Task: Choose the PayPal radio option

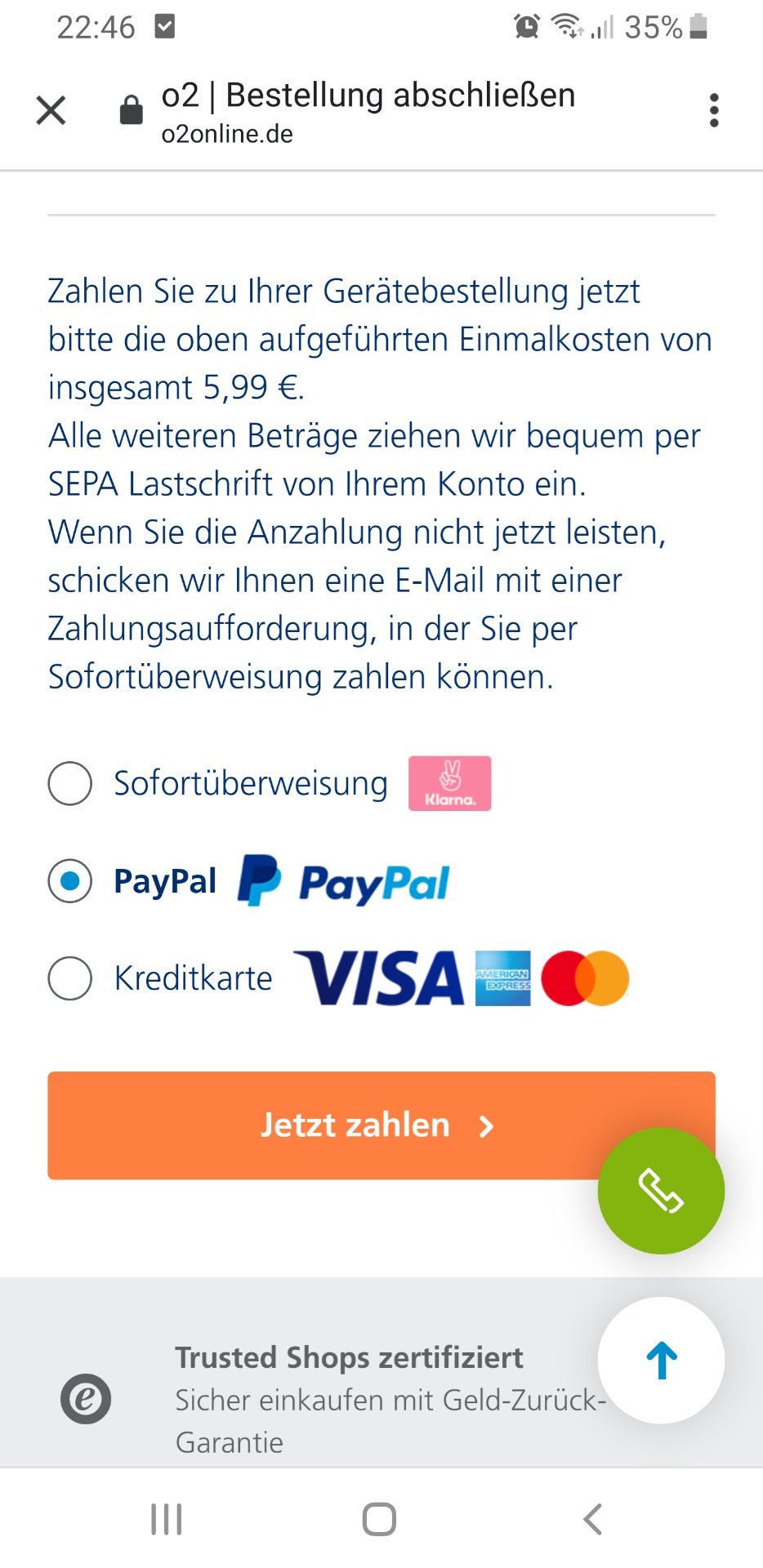Action: point(70,881)
